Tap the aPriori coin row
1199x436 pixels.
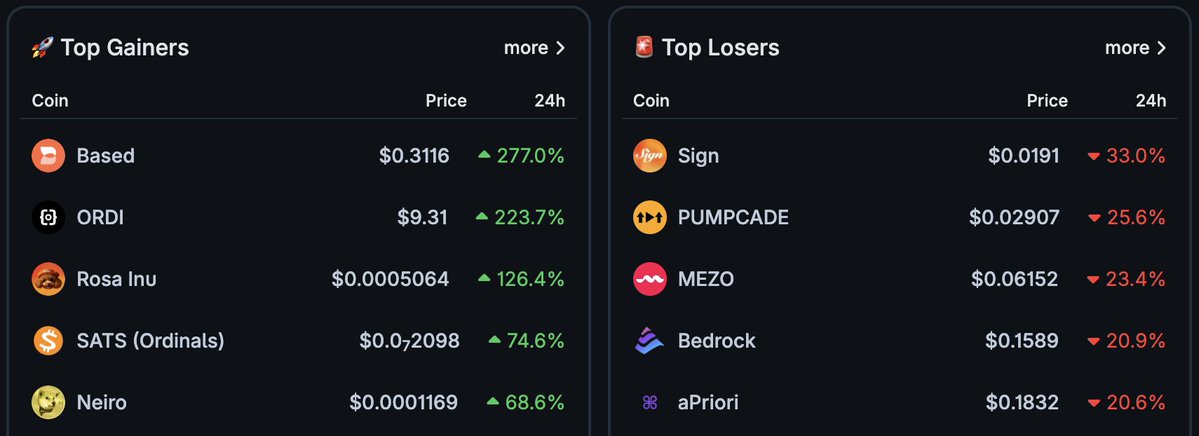point(710,403)
